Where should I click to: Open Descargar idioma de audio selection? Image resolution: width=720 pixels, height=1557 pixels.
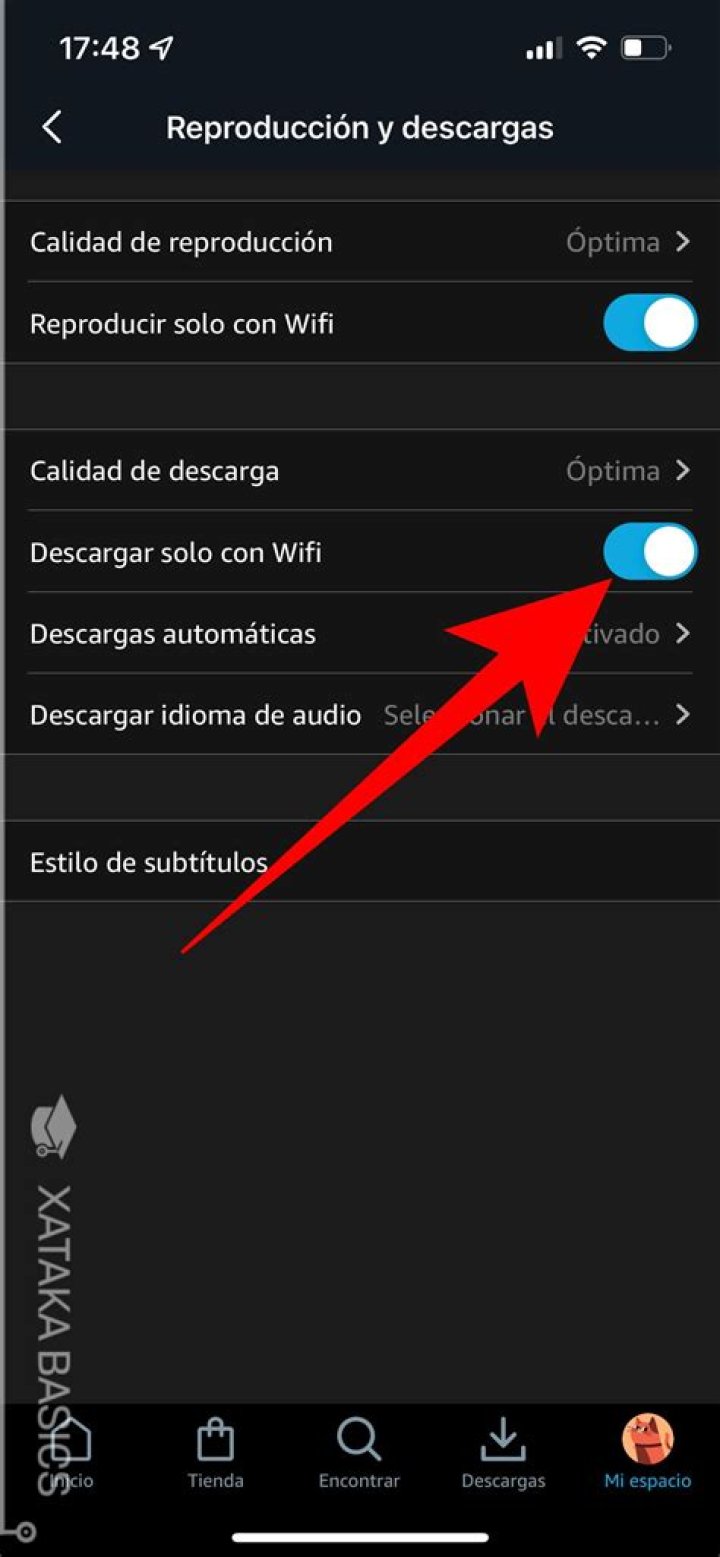click(x=360, y=715)
